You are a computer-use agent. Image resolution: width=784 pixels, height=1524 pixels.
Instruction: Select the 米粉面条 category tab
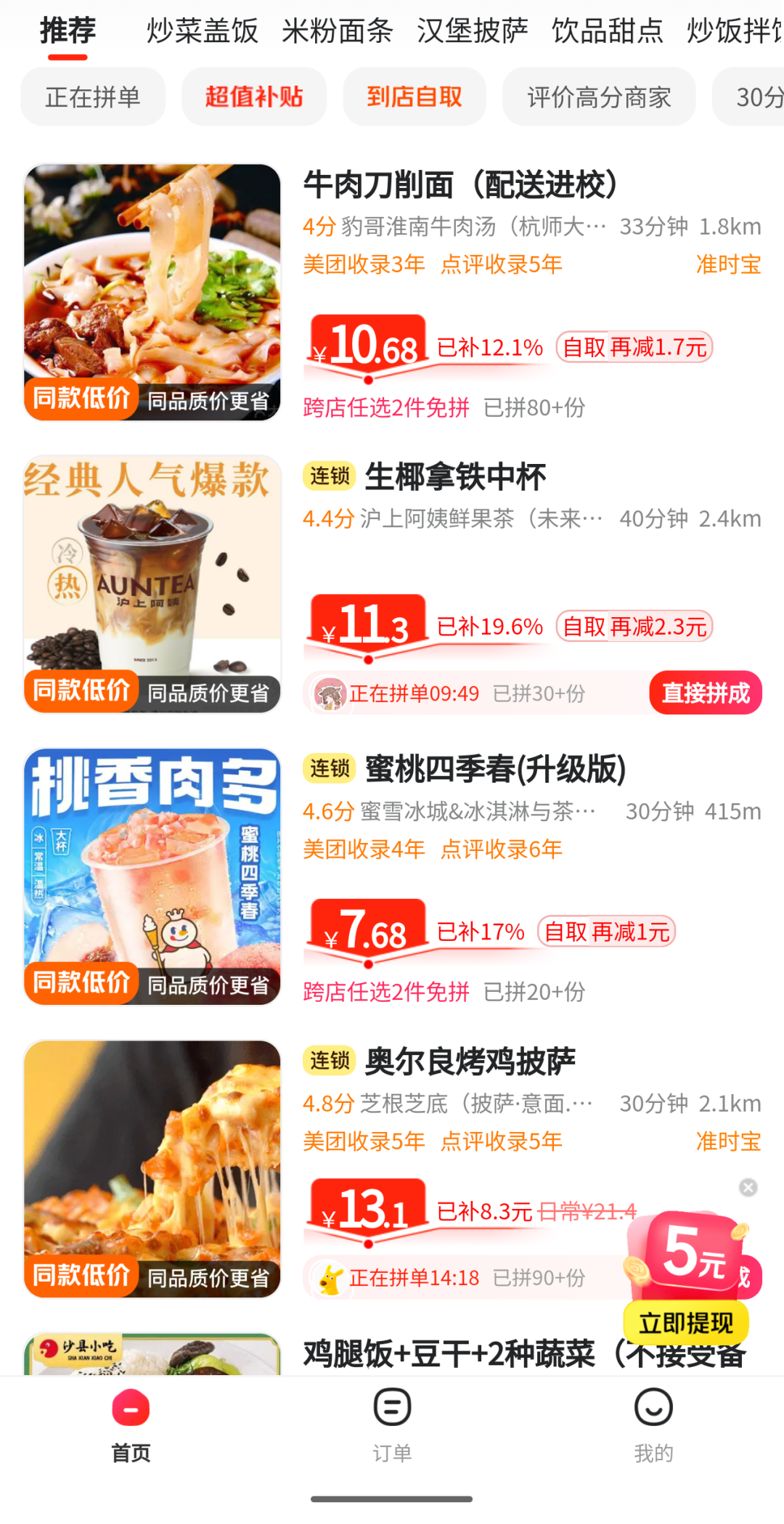[337, 31]
